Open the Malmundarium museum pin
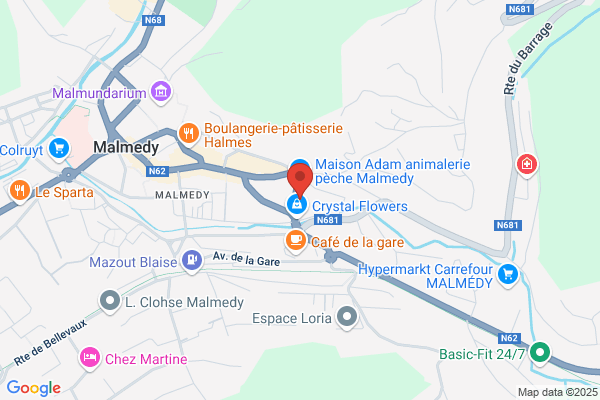The height and width of the screenshot is (400, 600). (x=161, y=91)
